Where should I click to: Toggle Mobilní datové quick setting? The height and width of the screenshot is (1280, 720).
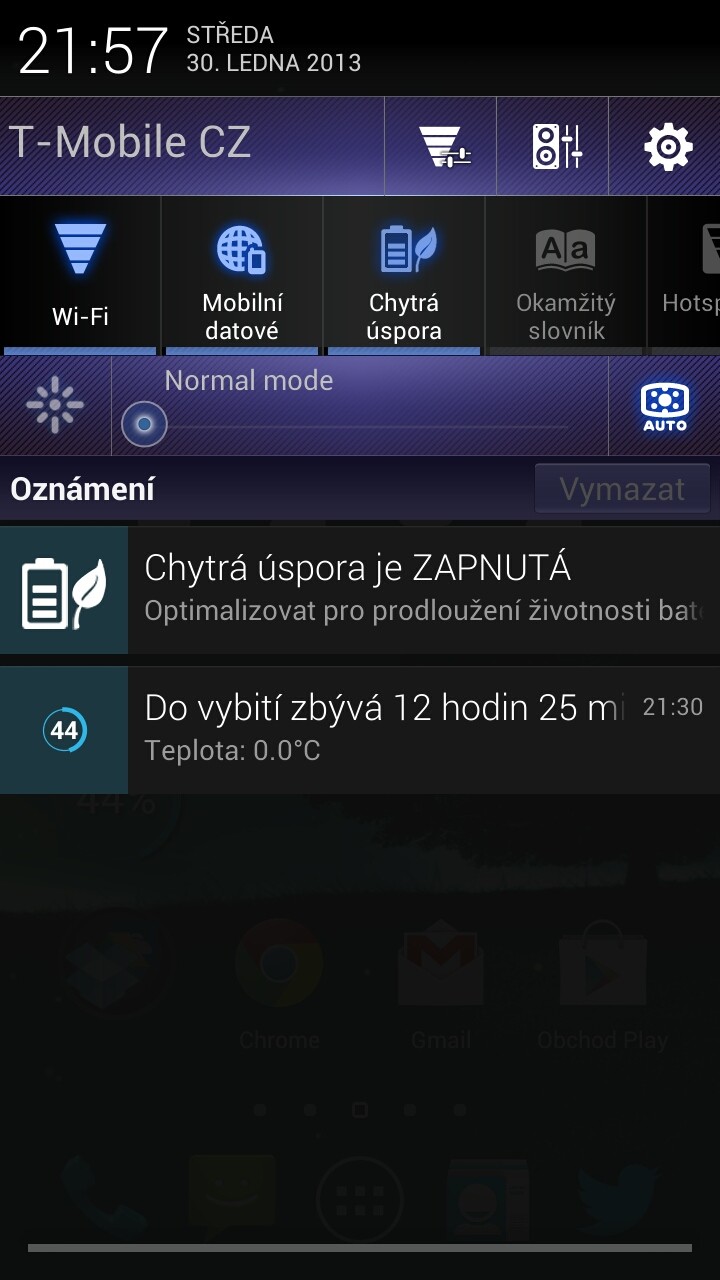pos(242,276)
